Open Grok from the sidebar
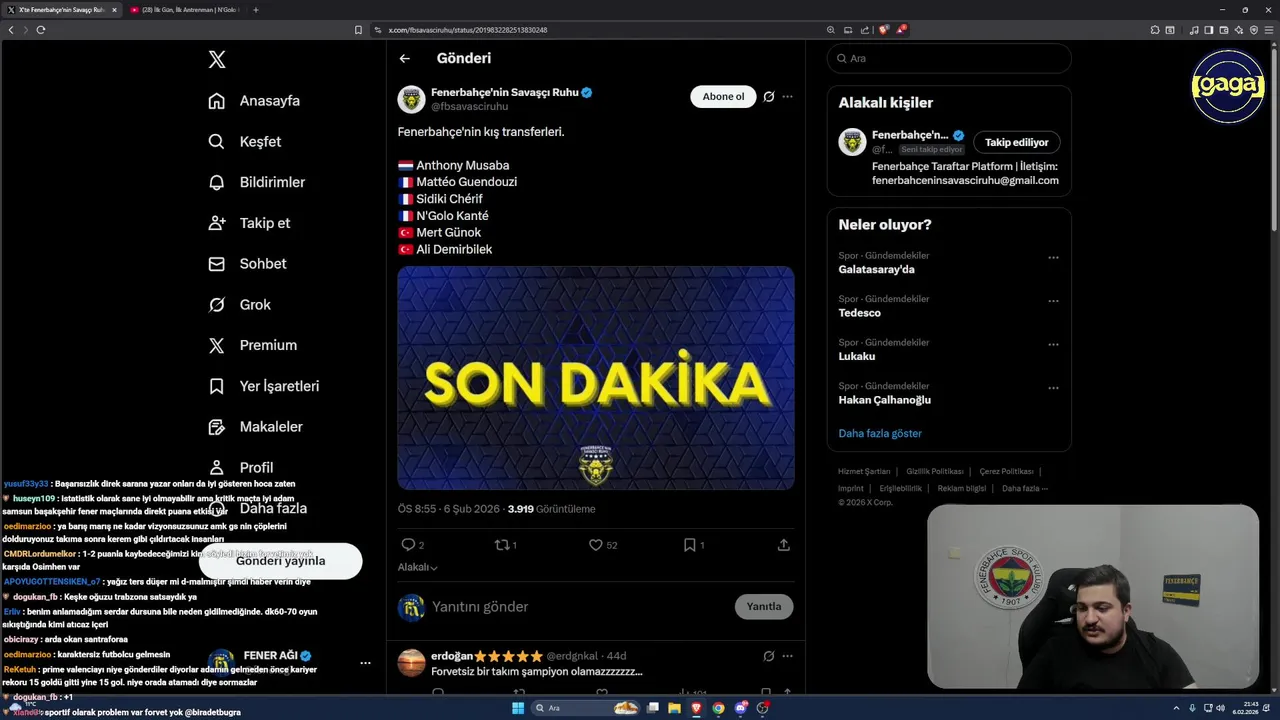The height and width of the screenshot is (720, 1280). 240,305
